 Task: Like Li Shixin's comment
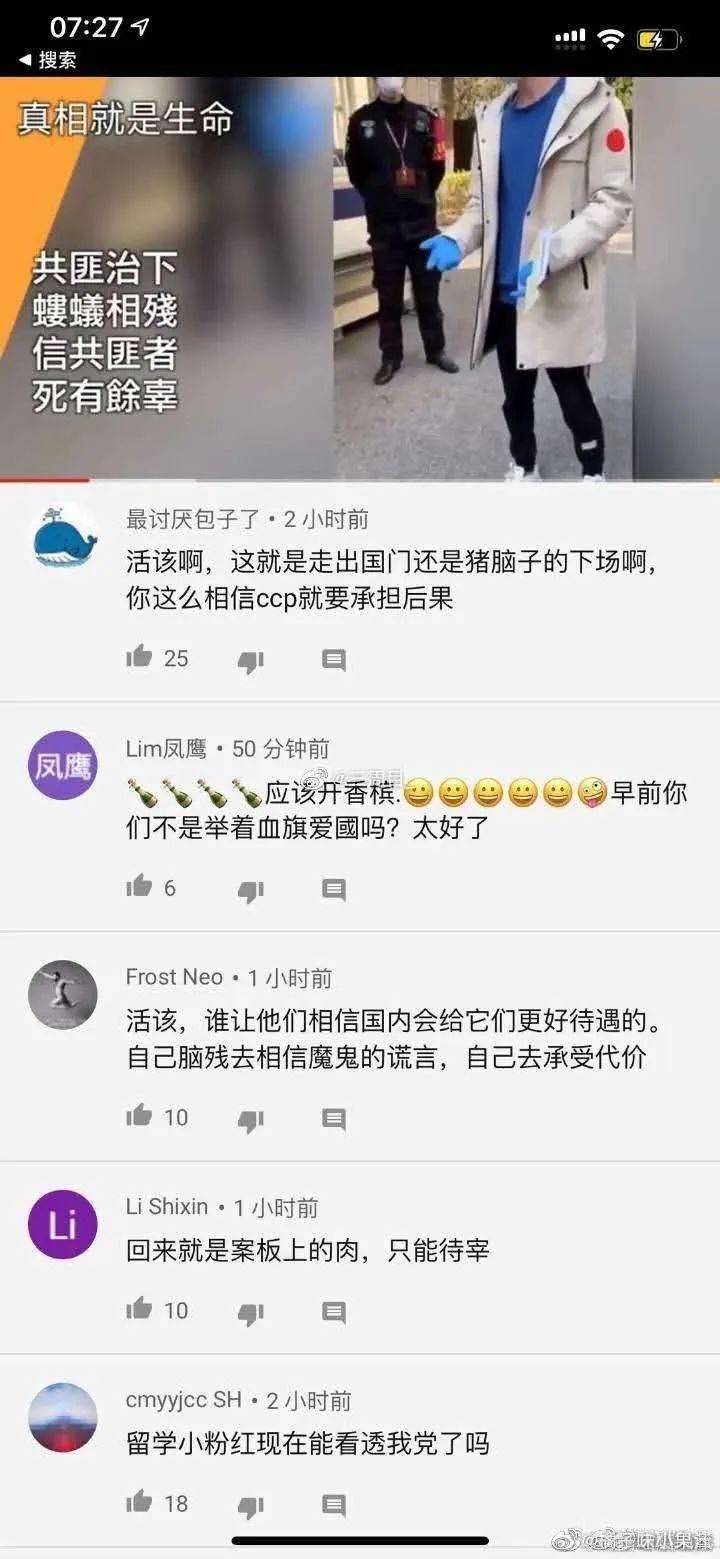click(x=139, y=1308)
